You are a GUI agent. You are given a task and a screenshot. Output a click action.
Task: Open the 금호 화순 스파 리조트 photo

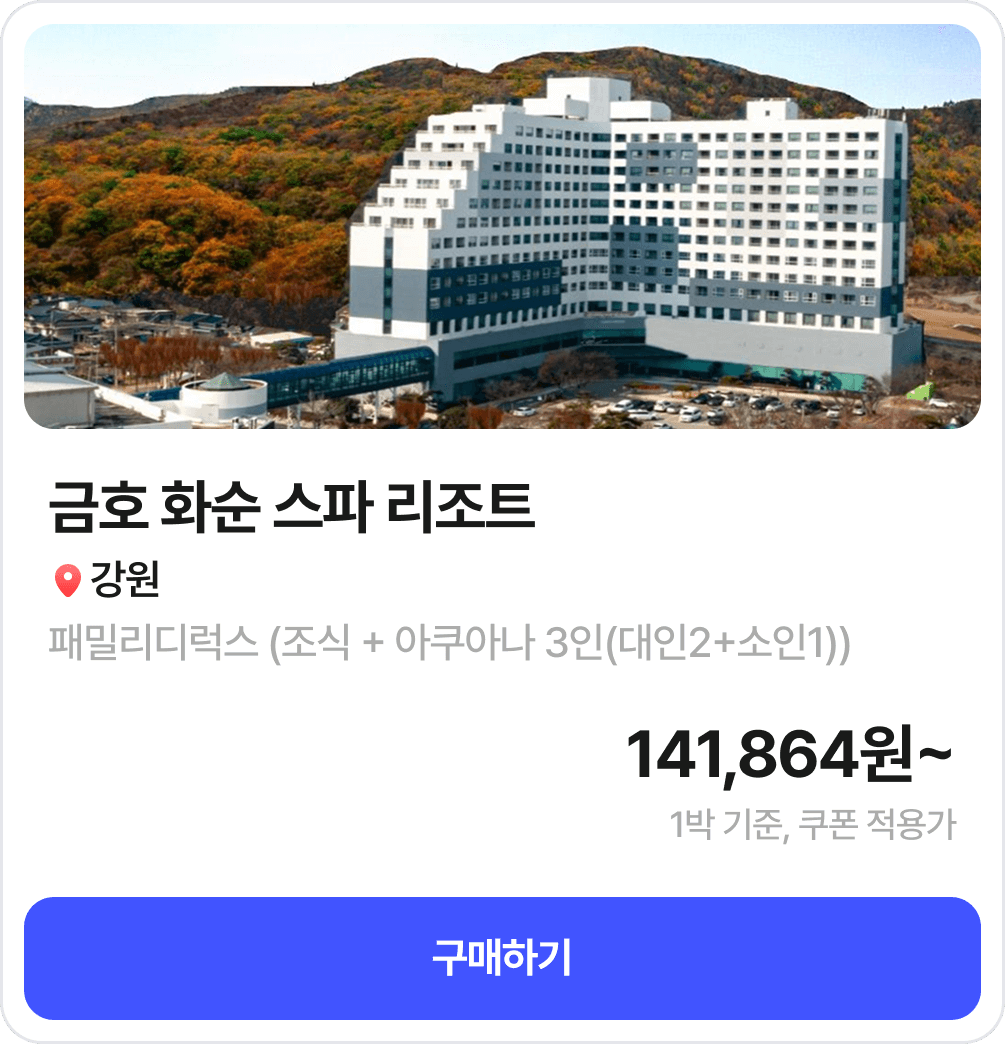pyautogui.click(x=502, y=227)
